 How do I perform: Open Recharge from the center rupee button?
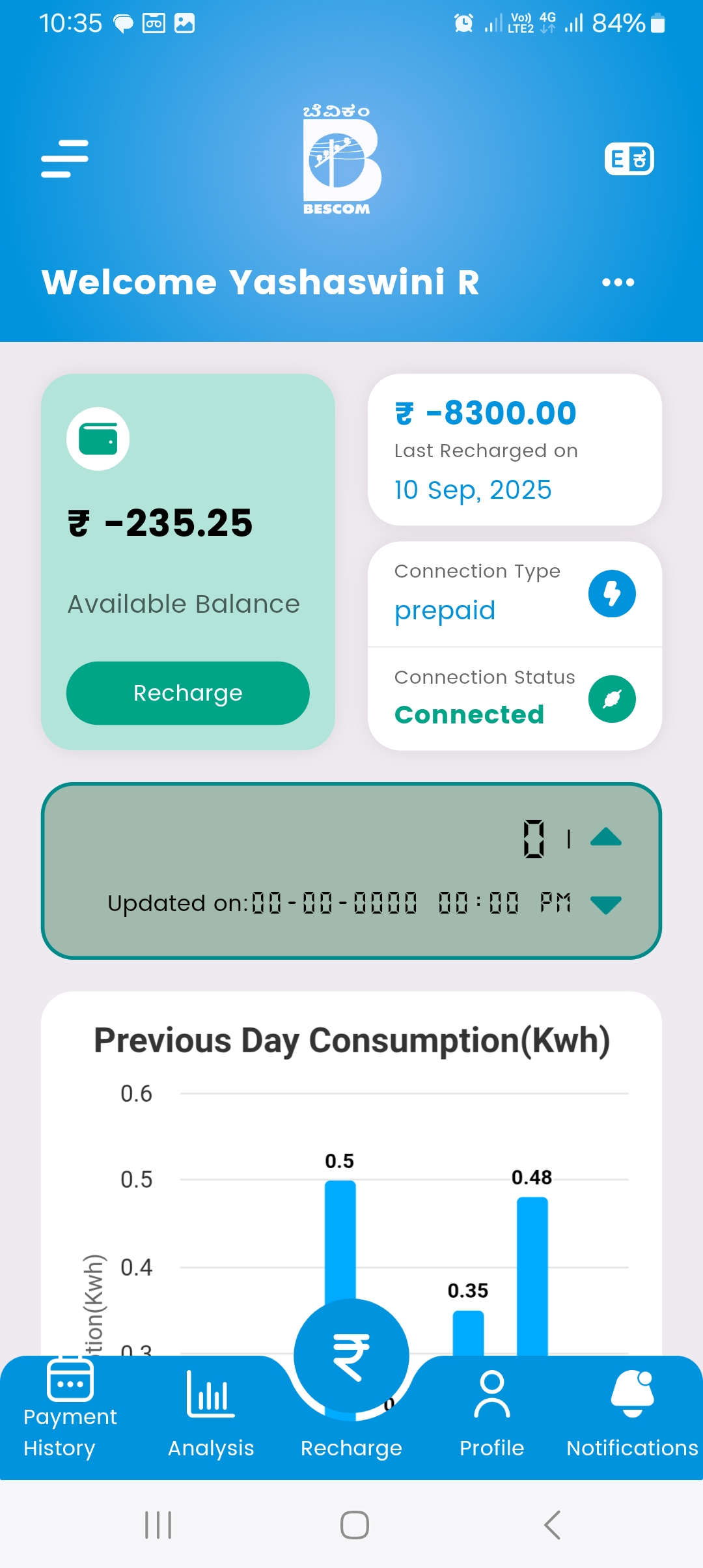[x=351, y=1357]
